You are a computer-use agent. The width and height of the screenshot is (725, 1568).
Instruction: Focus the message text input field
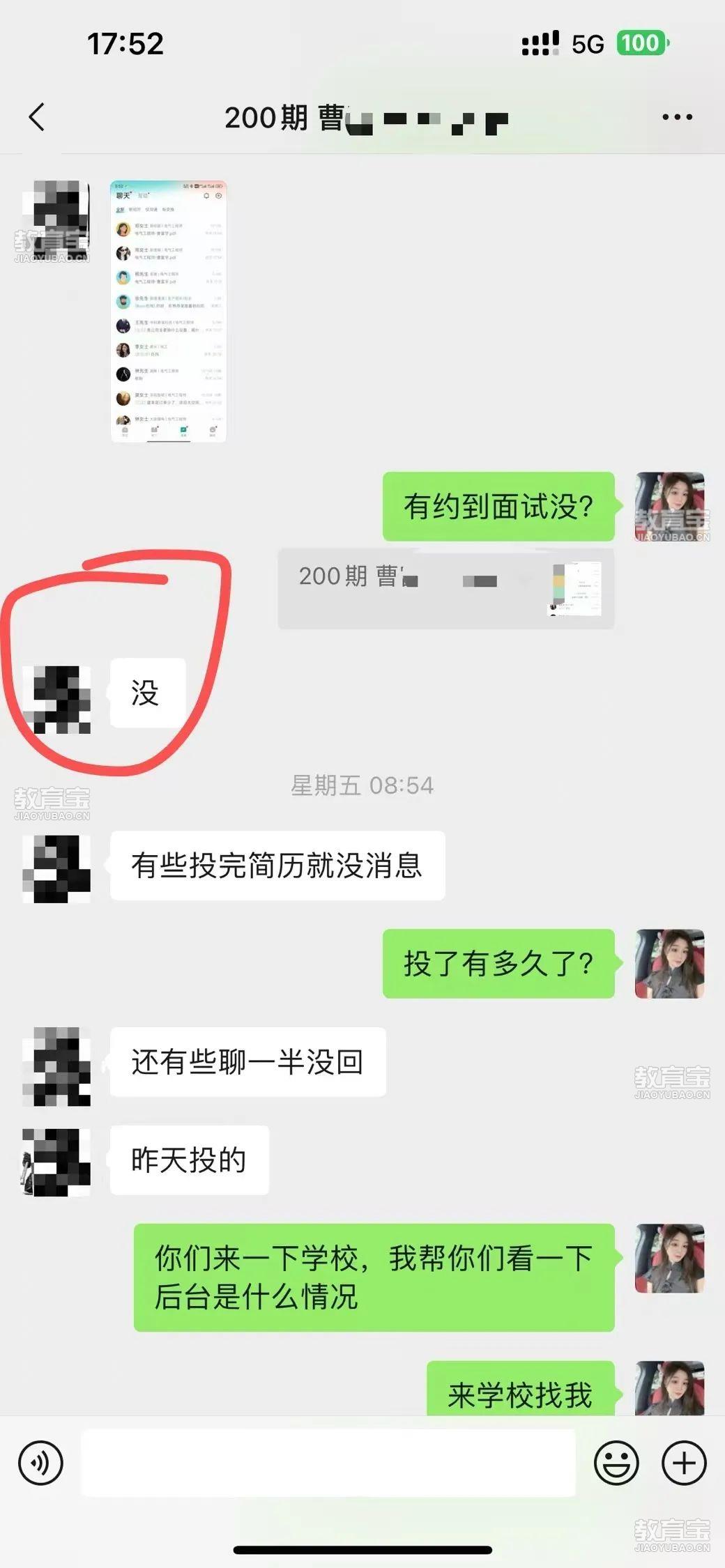328,1463
